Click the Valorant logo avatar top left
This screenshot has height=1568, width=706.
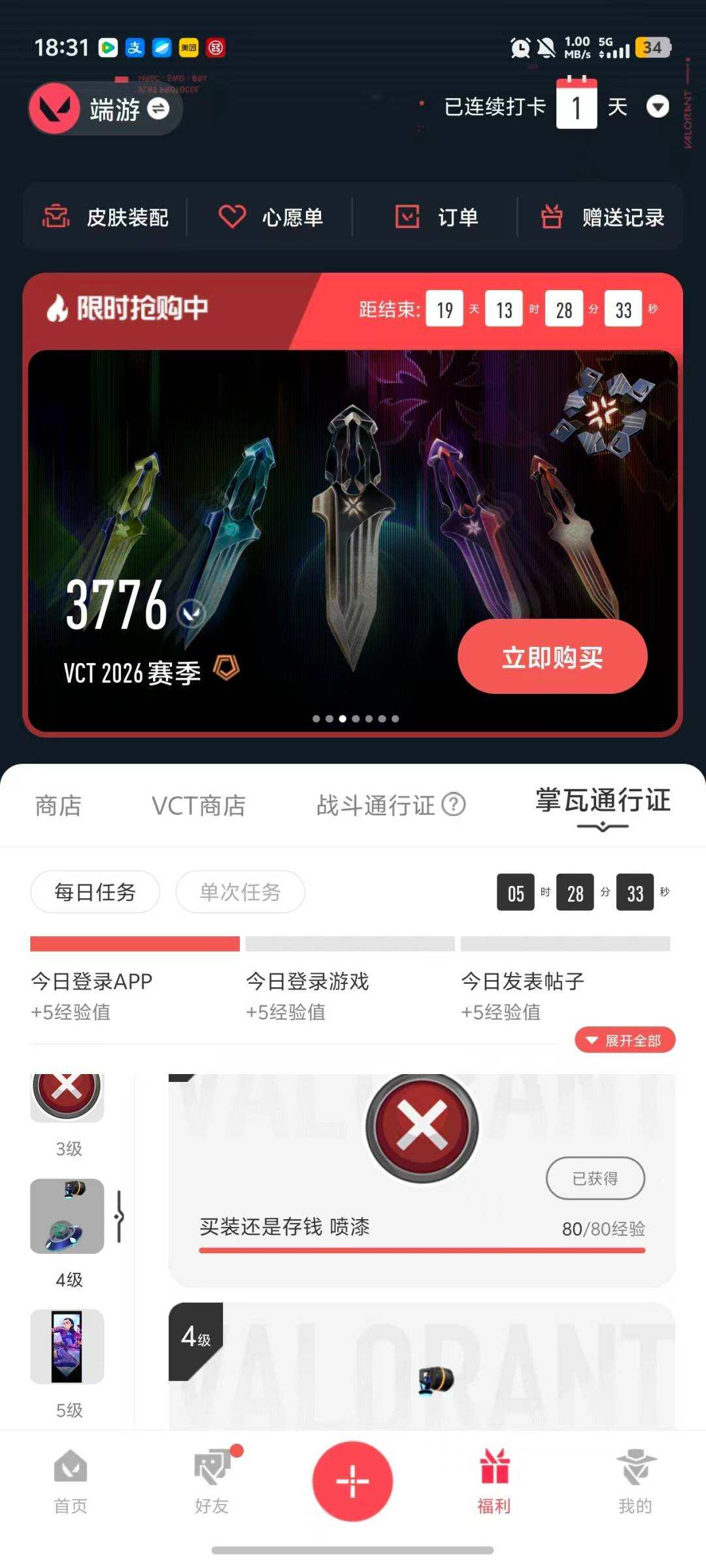point(56,108)
